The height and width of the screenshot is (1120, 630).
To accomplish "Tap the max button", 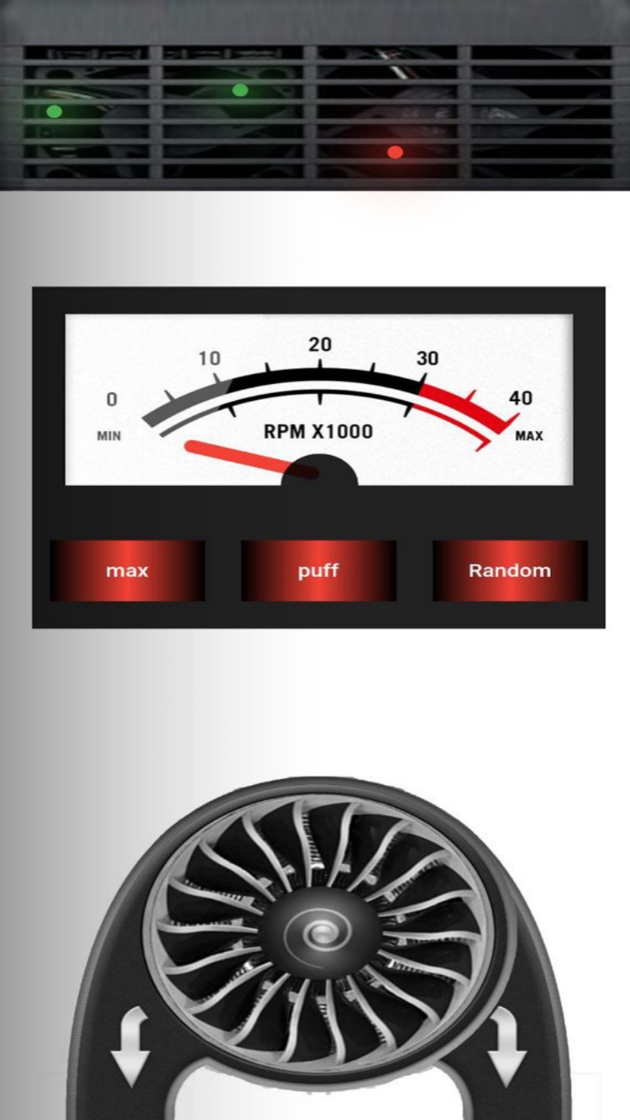I will coord(127,571).
